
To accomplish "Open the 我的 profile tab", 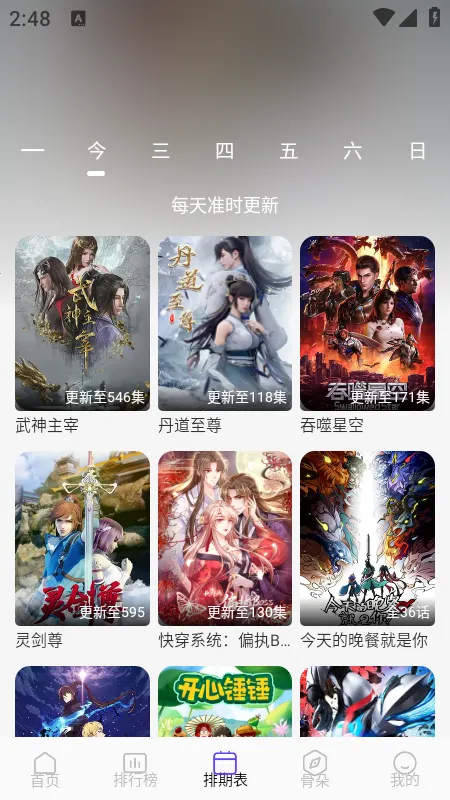I will (x=405, y=769).
